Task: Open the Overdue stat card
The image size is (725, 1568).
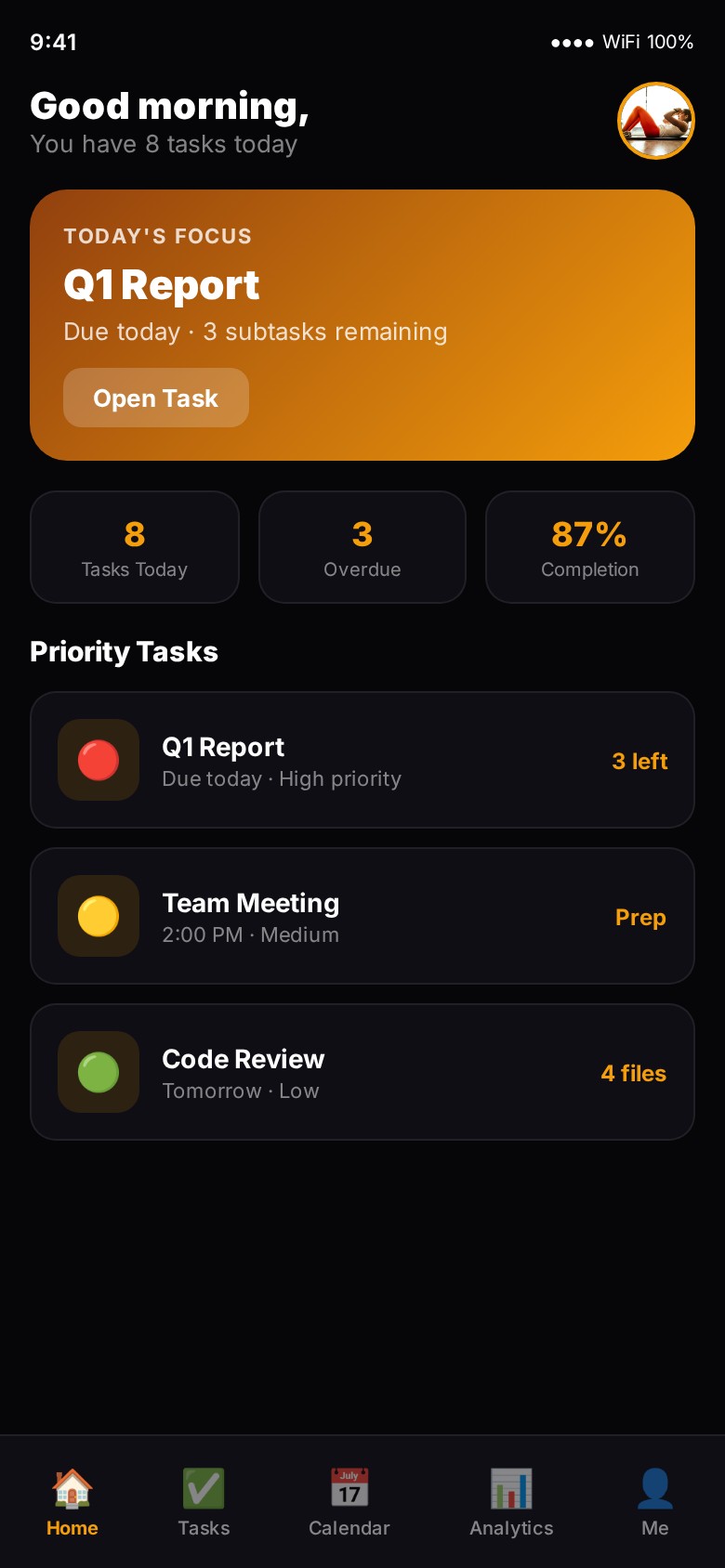Action: coord(362,547)
